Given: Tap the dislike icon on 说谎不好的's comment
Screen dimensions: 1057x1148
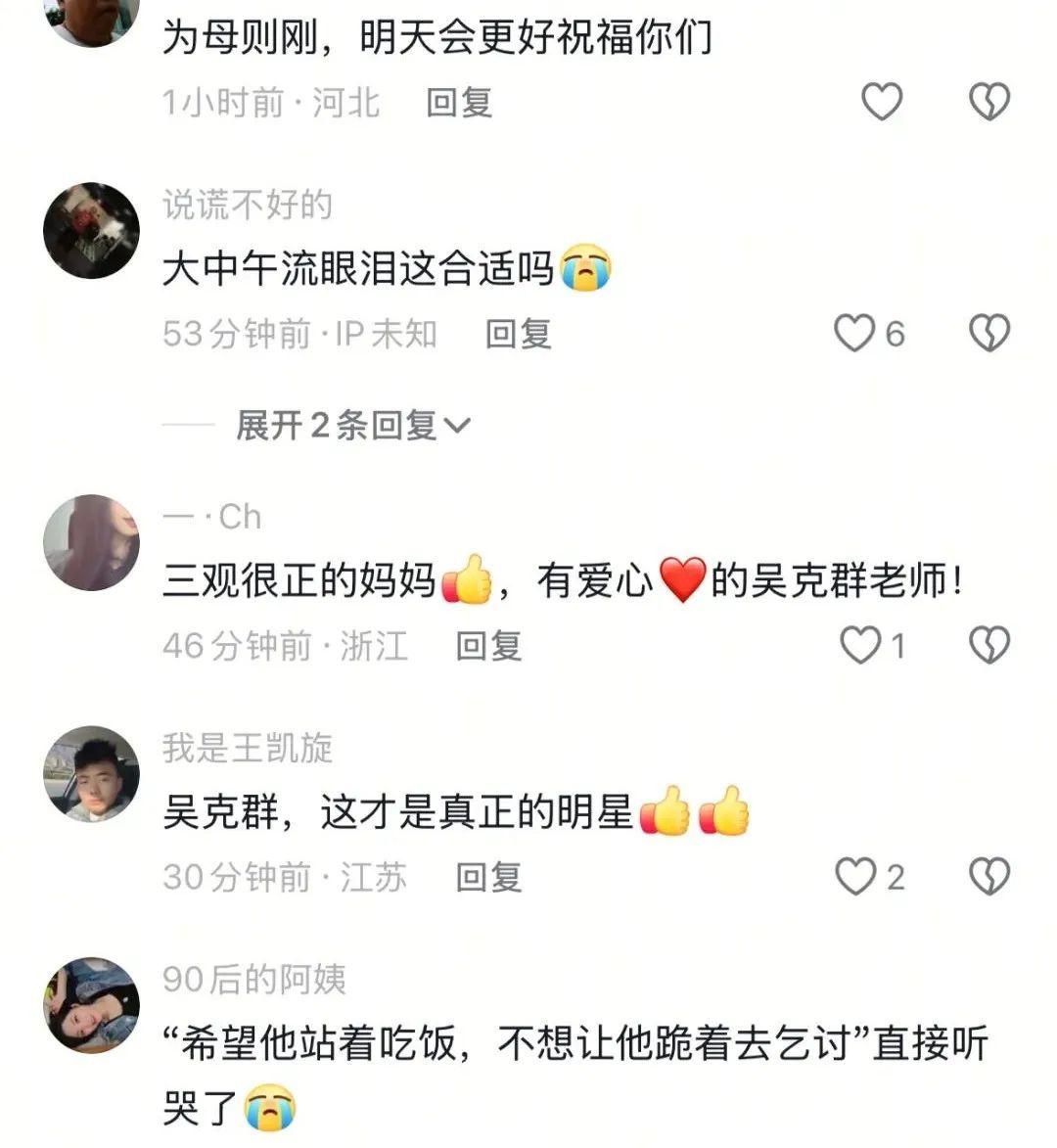Looking at the screenshot, I should [991, 334].
